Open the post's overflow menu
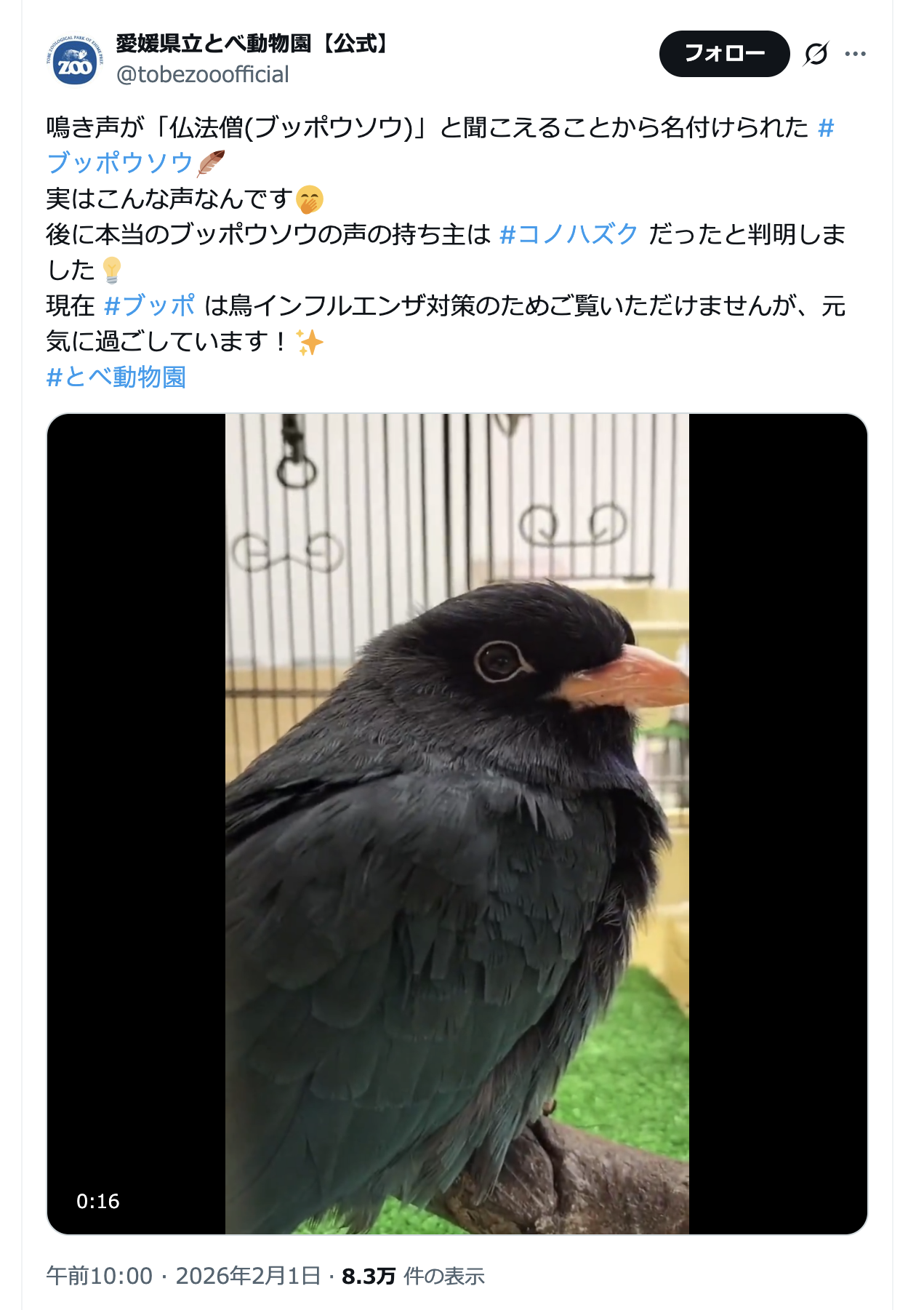924x1310 pixels. tap(856, 54)
